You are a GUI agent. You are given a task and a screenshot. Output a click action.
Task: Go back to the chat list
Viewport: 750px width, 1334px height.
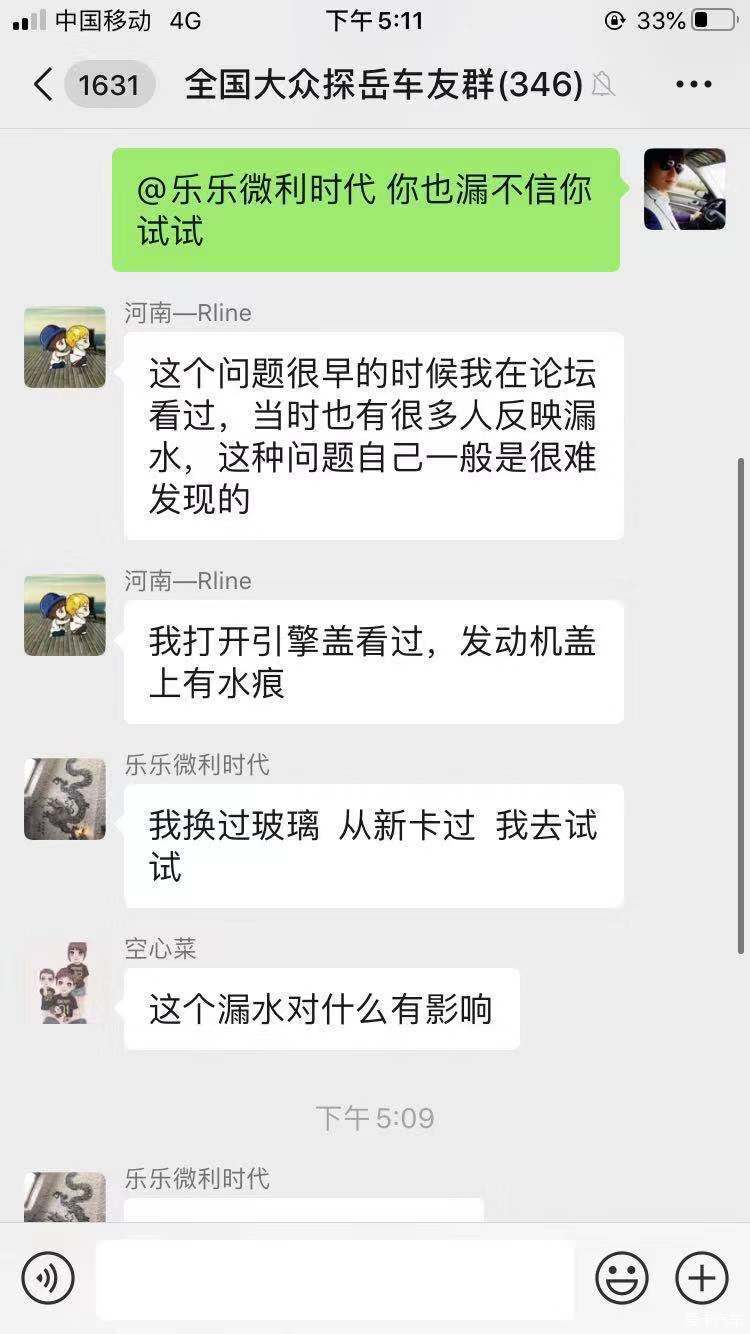[42, 85]
